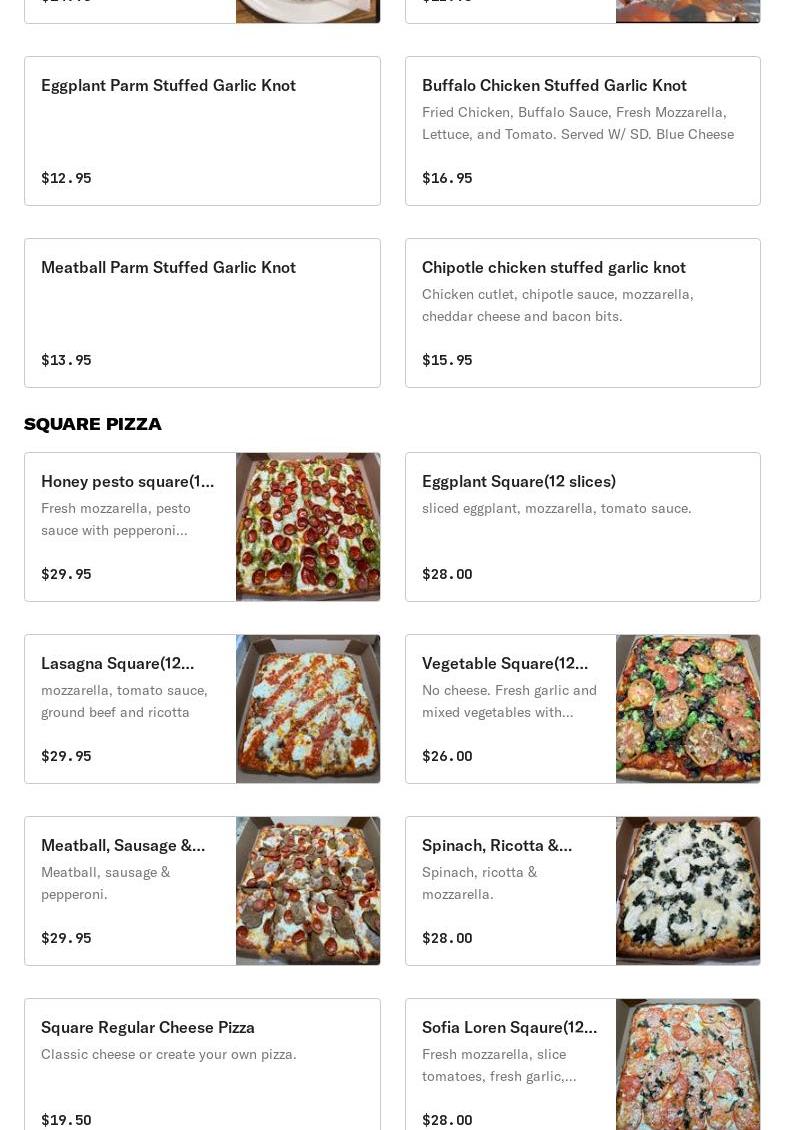Image resolution: width=785 pixels, height=1130 pixels.
Task: Open Meatball, Sausage & pepperoni square
Action: tap(202, 891)
